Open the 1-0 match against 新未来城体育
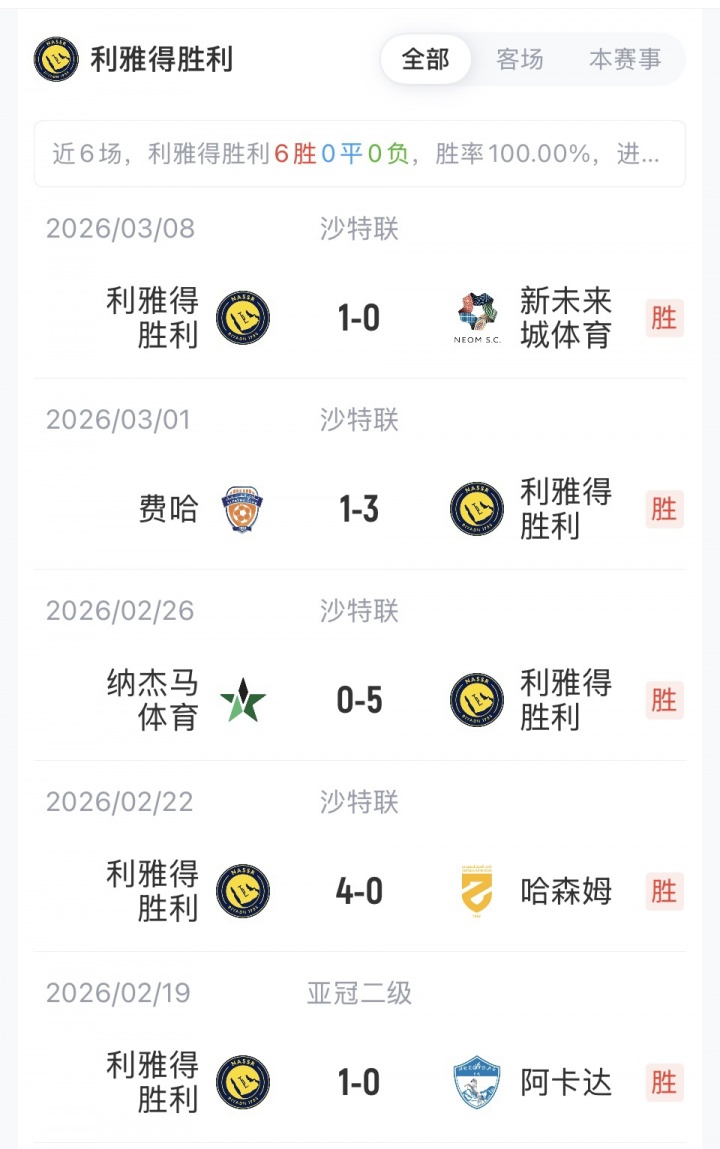This screenshot has width=720, height=1149. [x=359, y=318]
